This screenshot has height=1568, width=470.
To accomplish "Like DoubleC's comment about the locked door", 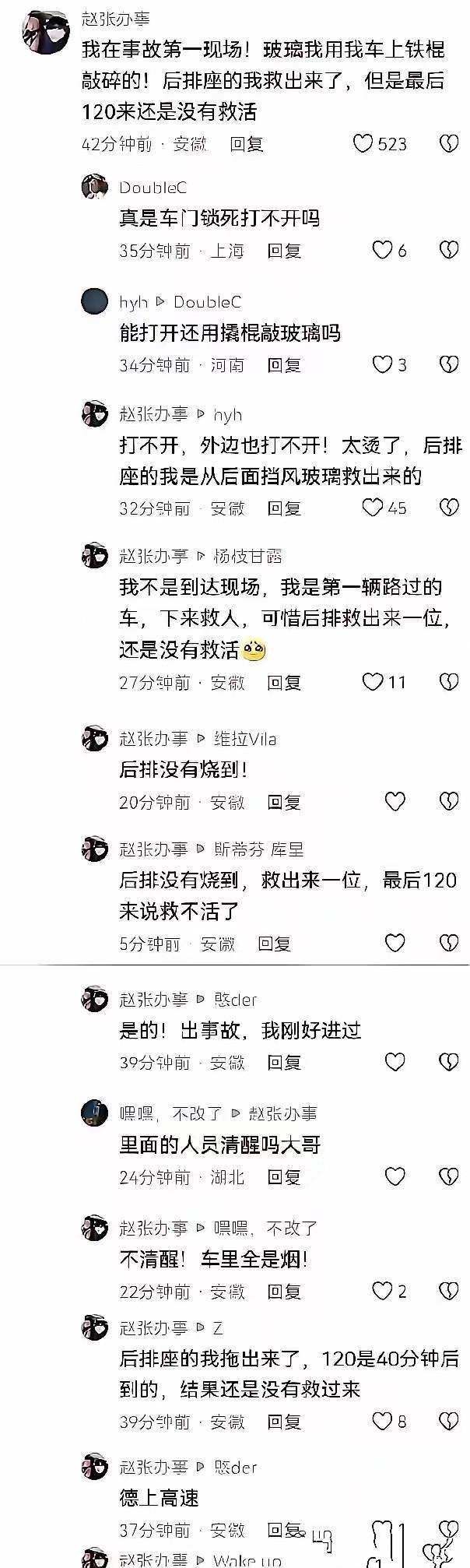I will [381, 250].
